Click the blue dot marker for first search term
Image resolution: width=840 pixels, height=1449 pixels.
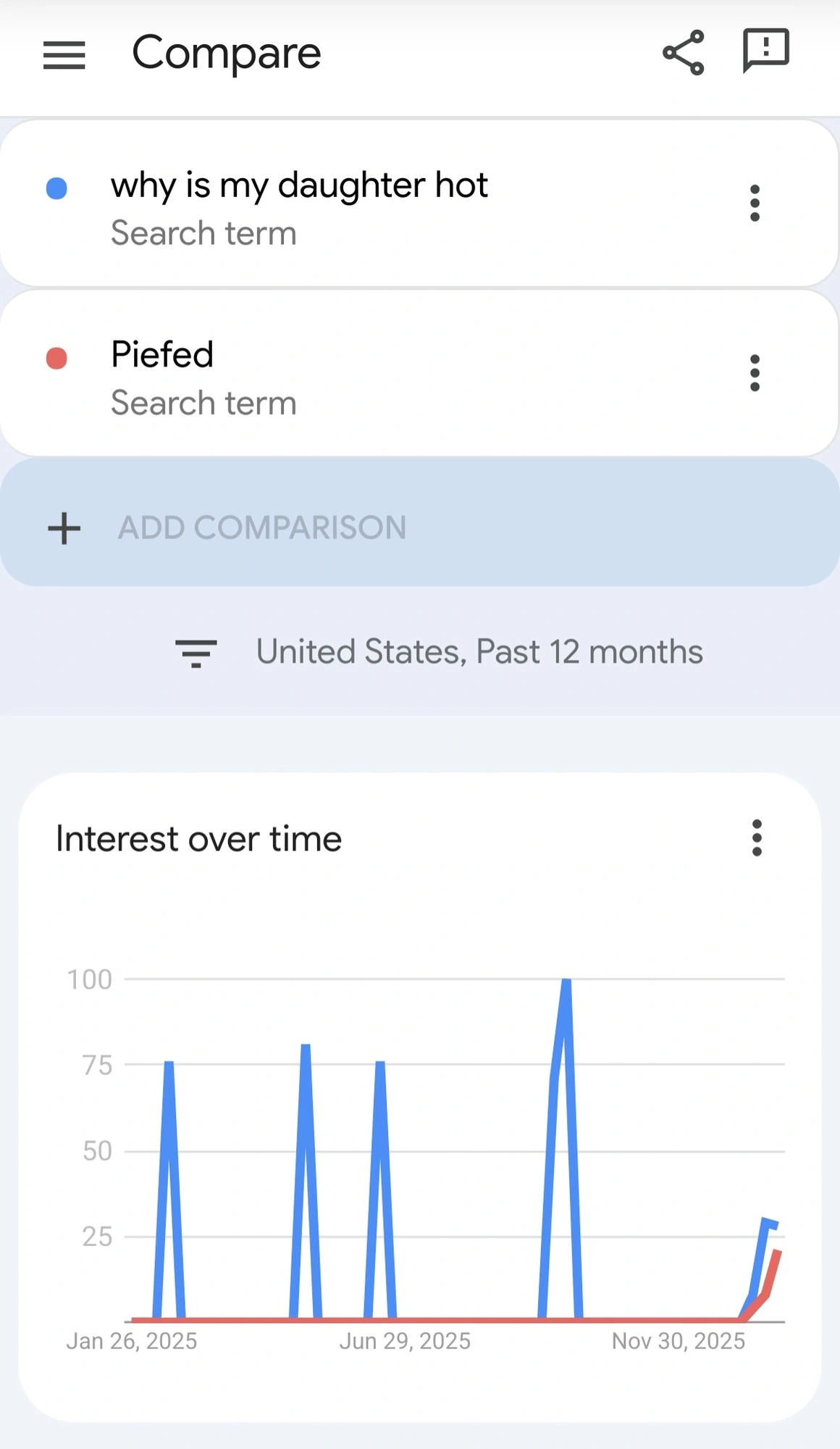[x=56, y=188]
